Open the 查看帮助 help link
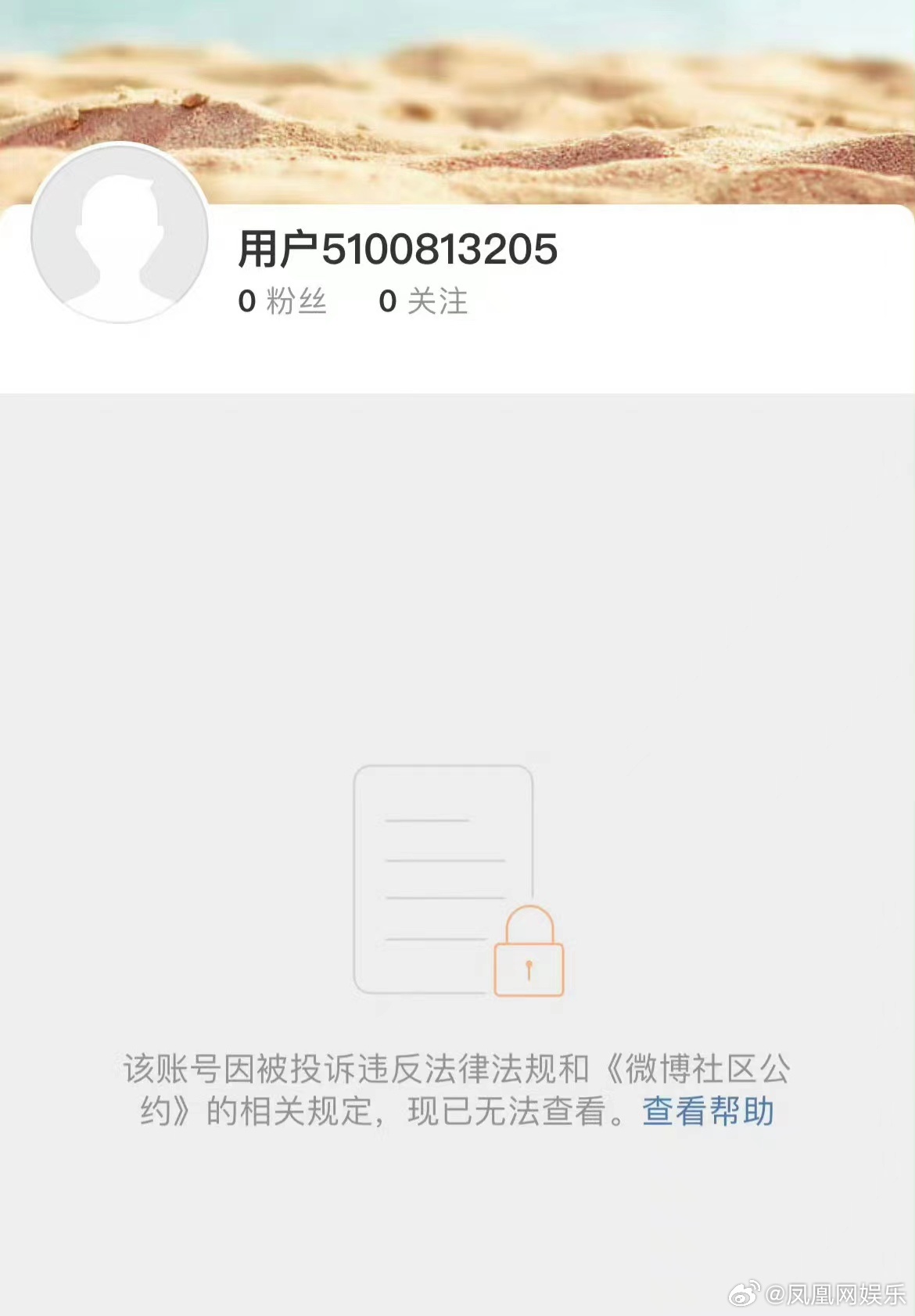 point(708,1111)
